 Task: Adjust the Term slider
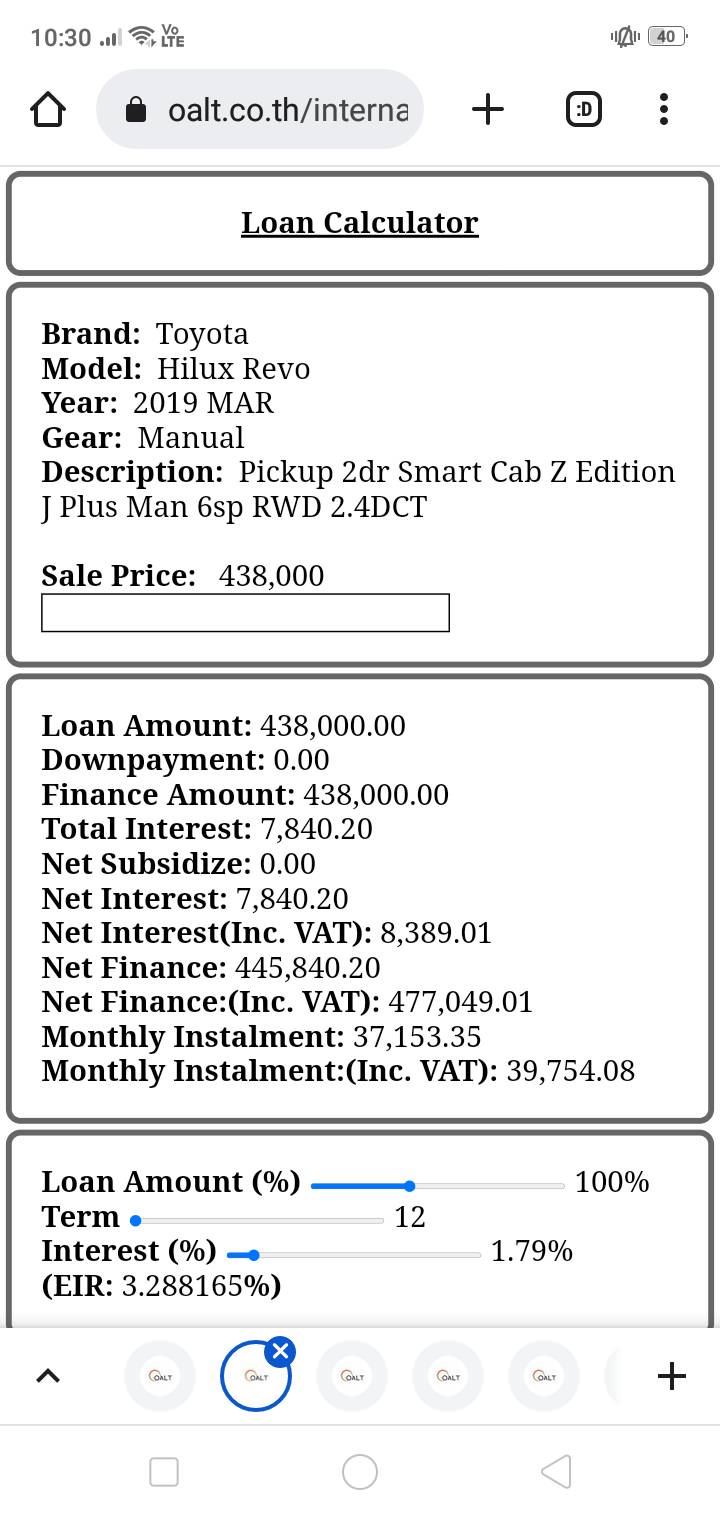[136, 1220]
